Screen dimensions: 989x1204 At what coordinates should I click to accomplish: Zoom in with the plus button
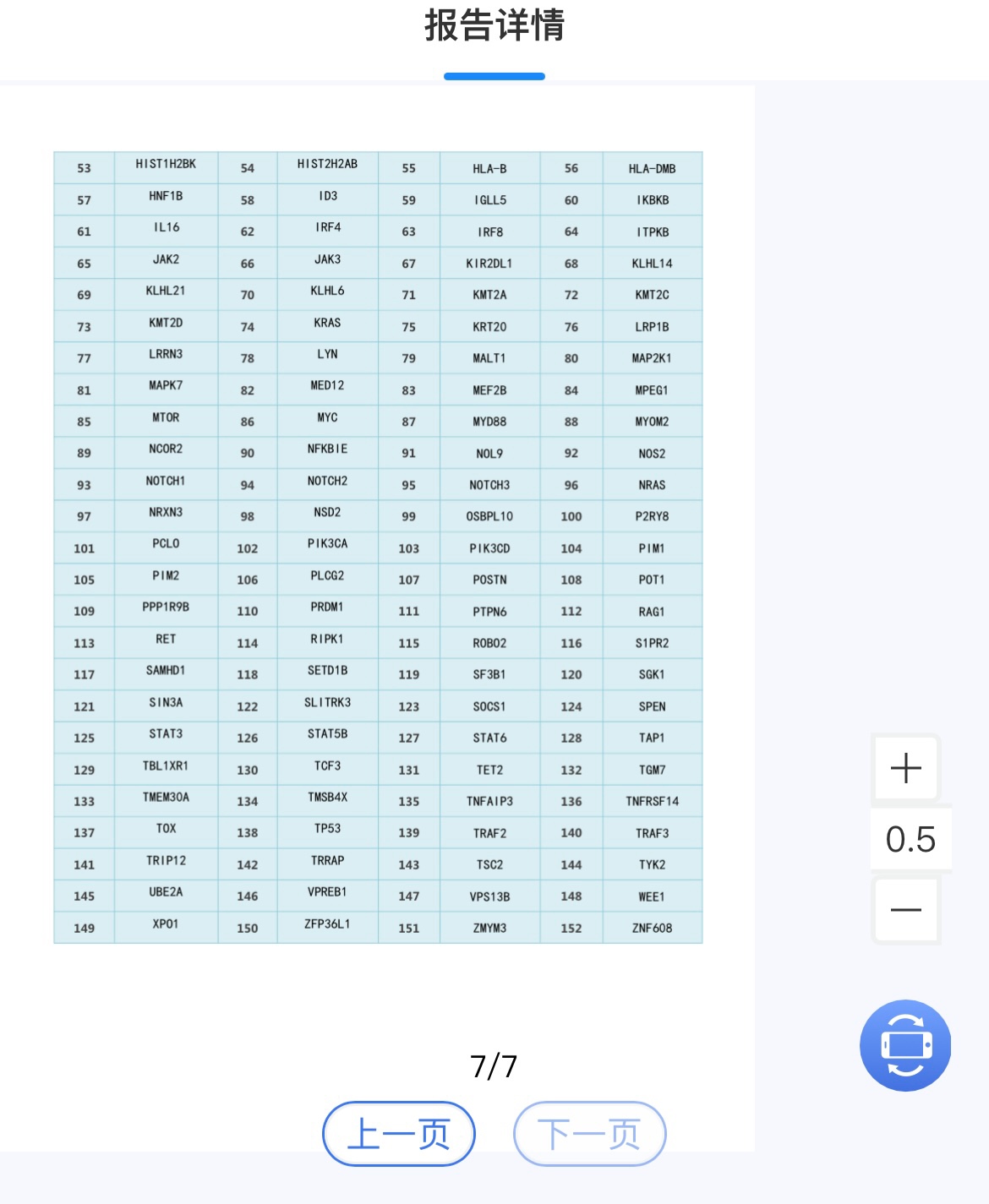click(x=905, y=768)
